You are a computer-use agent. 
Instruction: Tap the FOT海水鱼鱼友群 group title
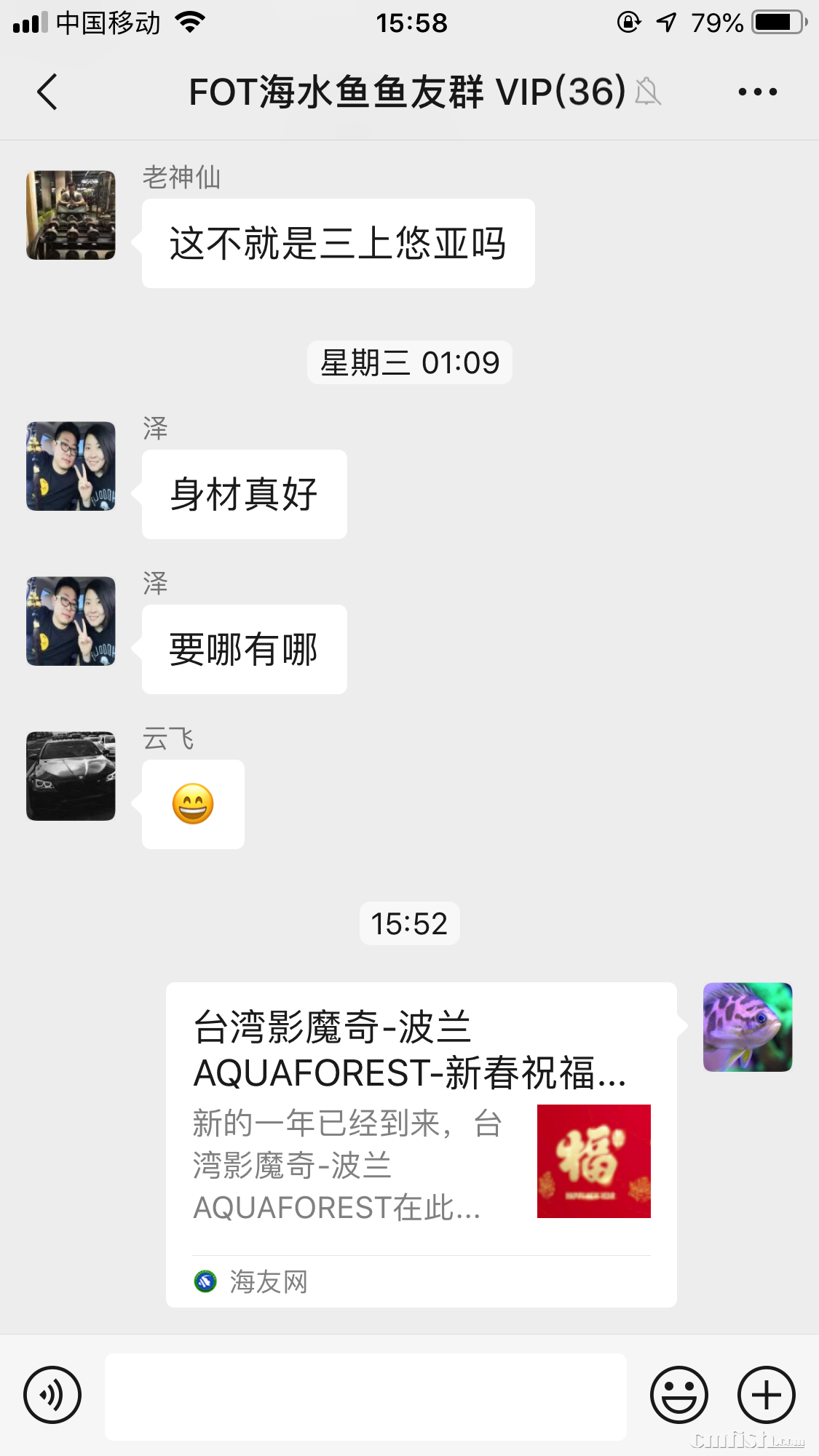(405, 92)
